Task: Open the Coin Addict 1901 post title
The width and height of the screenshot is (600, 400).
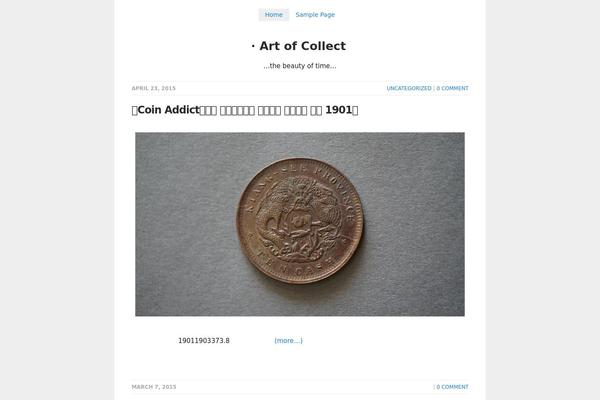Action: tap(245, 109)
